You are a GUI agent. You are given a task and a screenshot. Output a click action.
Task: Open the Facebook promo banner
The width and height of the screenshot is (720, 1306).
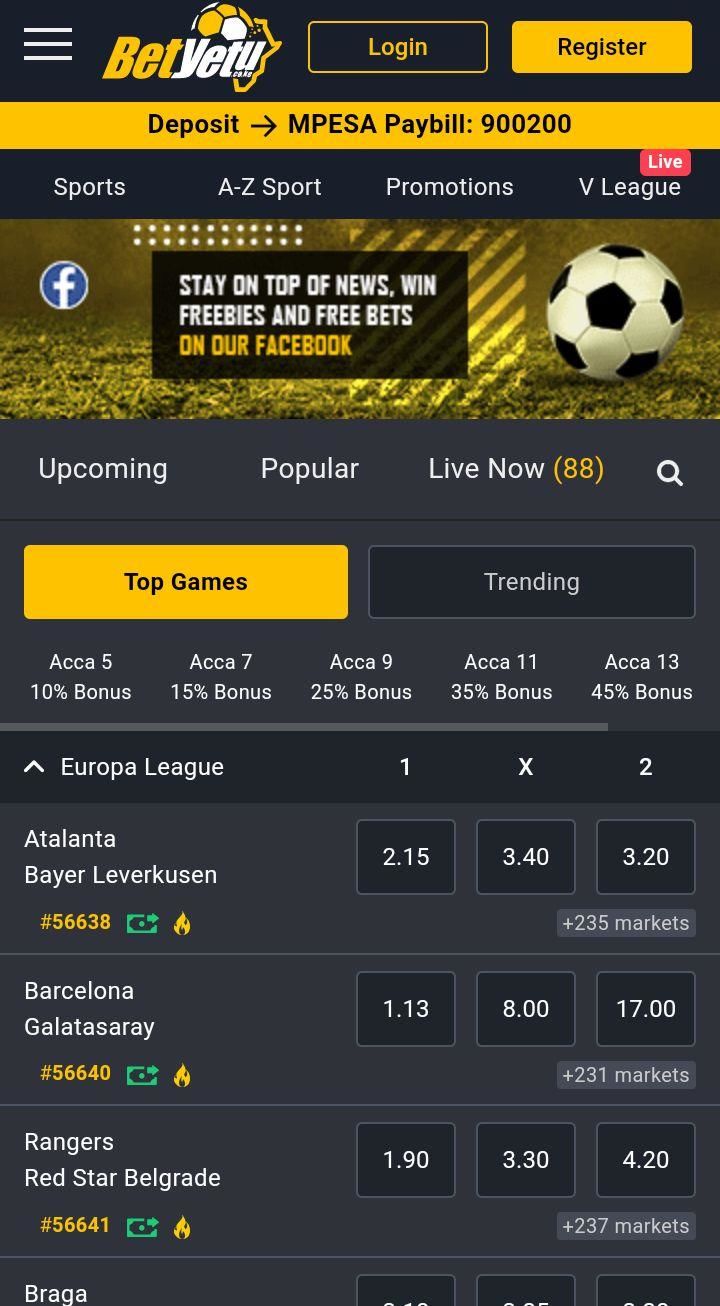(x=360, y=318)
